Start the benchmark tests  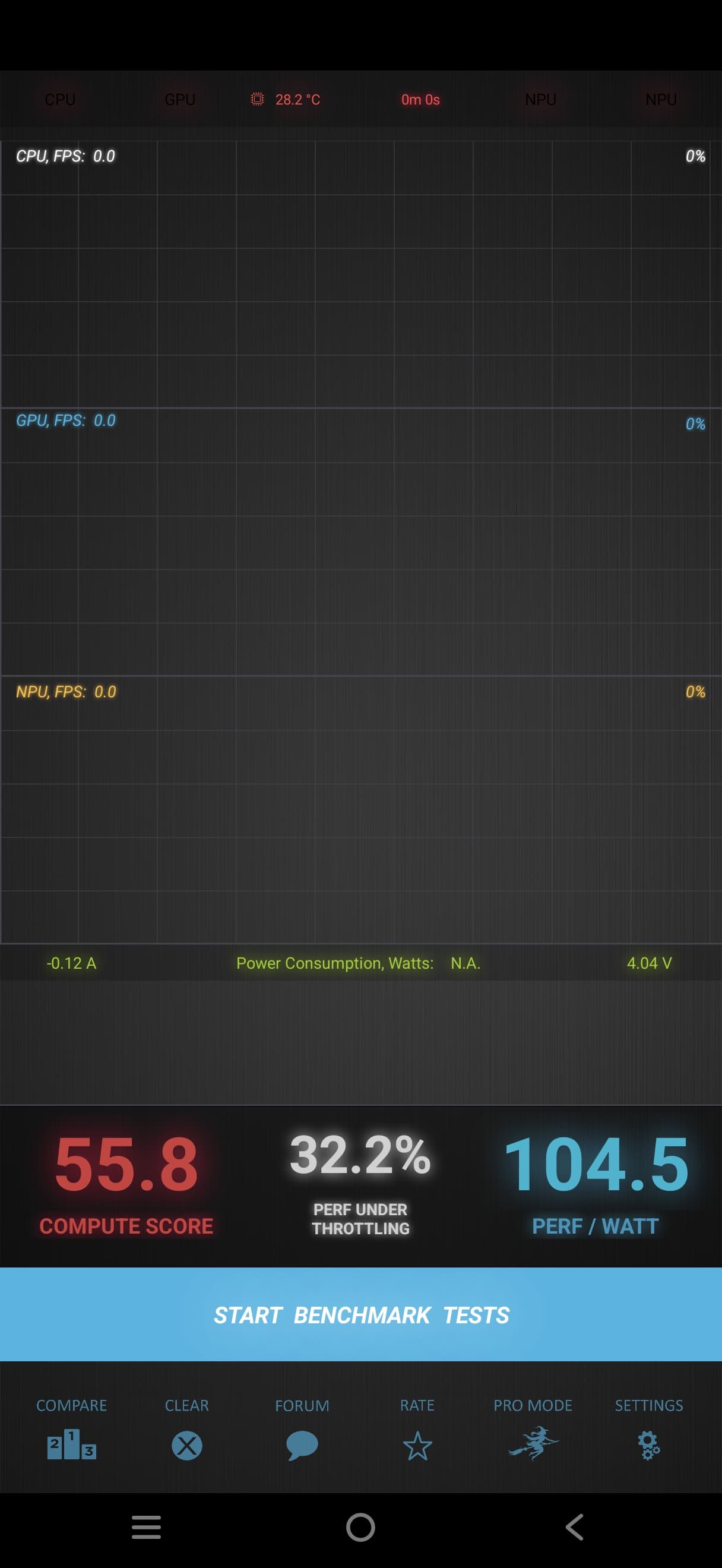coord(360,1315)
